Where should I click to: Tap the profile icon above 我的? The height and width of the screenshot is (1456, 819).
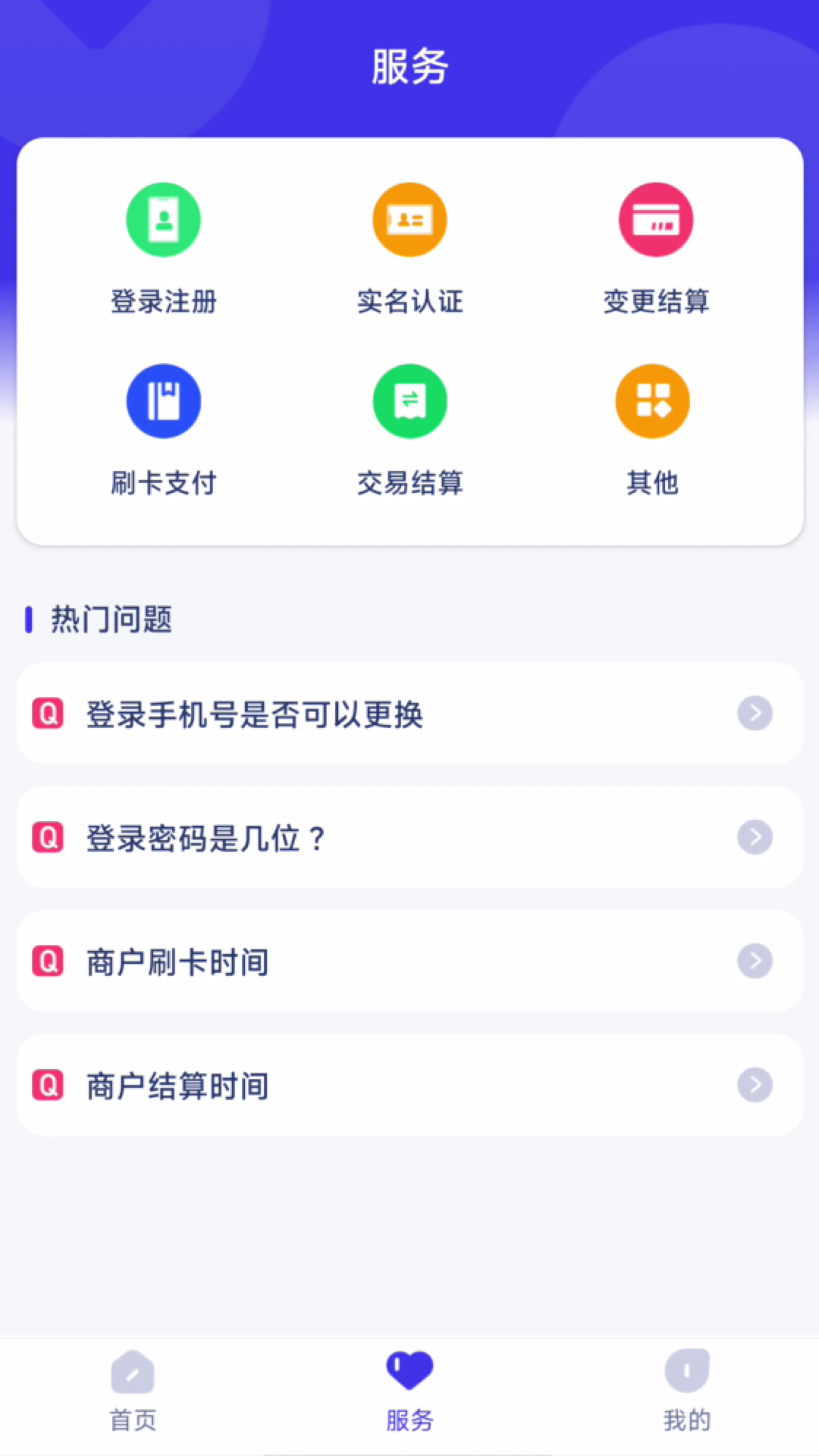click(686, 1370)
